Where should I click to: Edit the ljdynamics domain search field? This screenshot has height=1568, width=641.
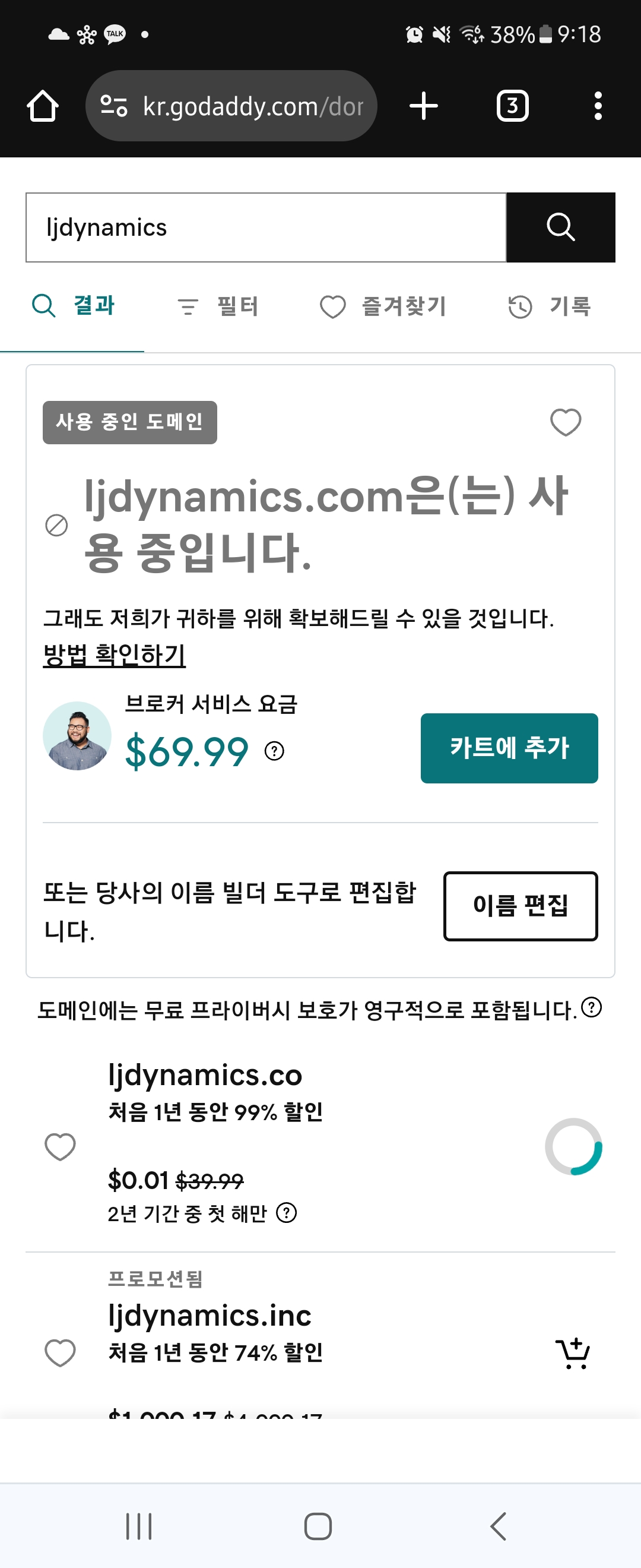(x=266, y=227)
